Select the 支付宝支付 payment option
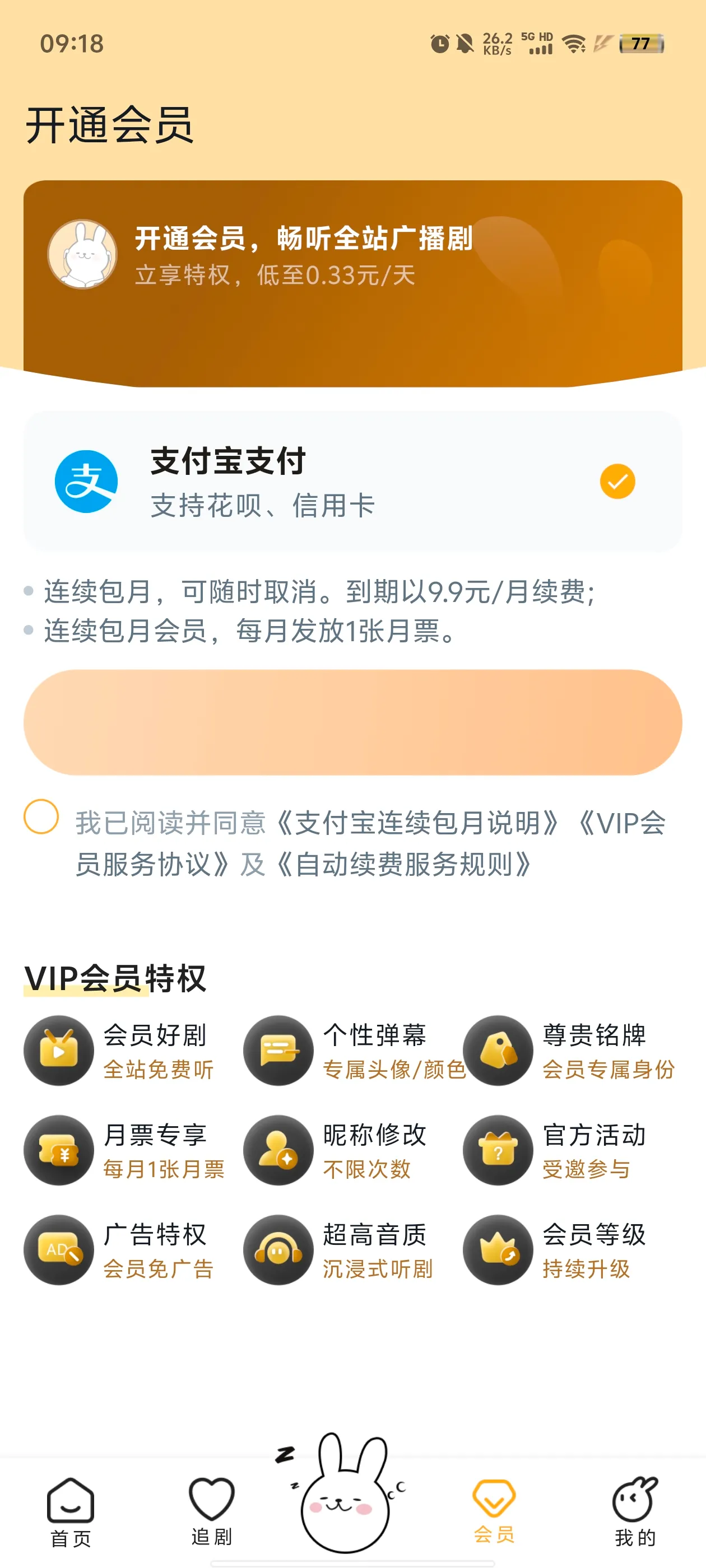Screen dimensions: 706x1568 352,482
